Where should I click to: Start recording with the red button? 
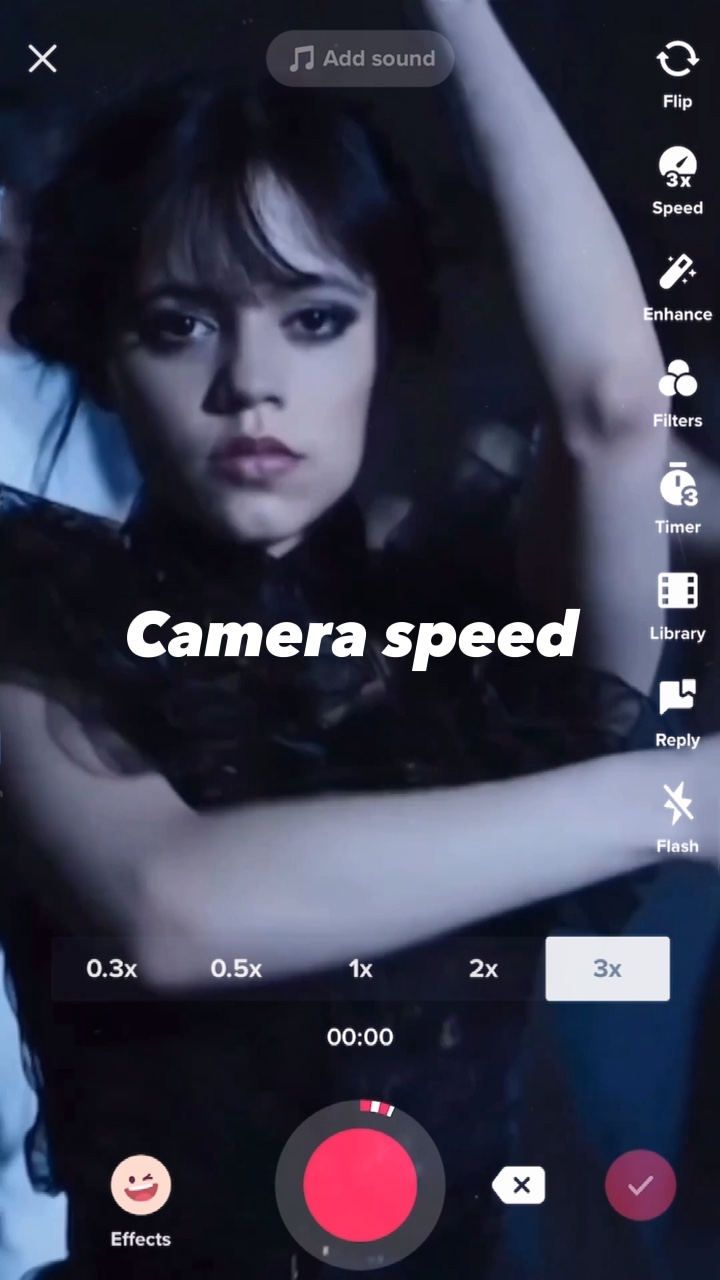[360, 1186]
